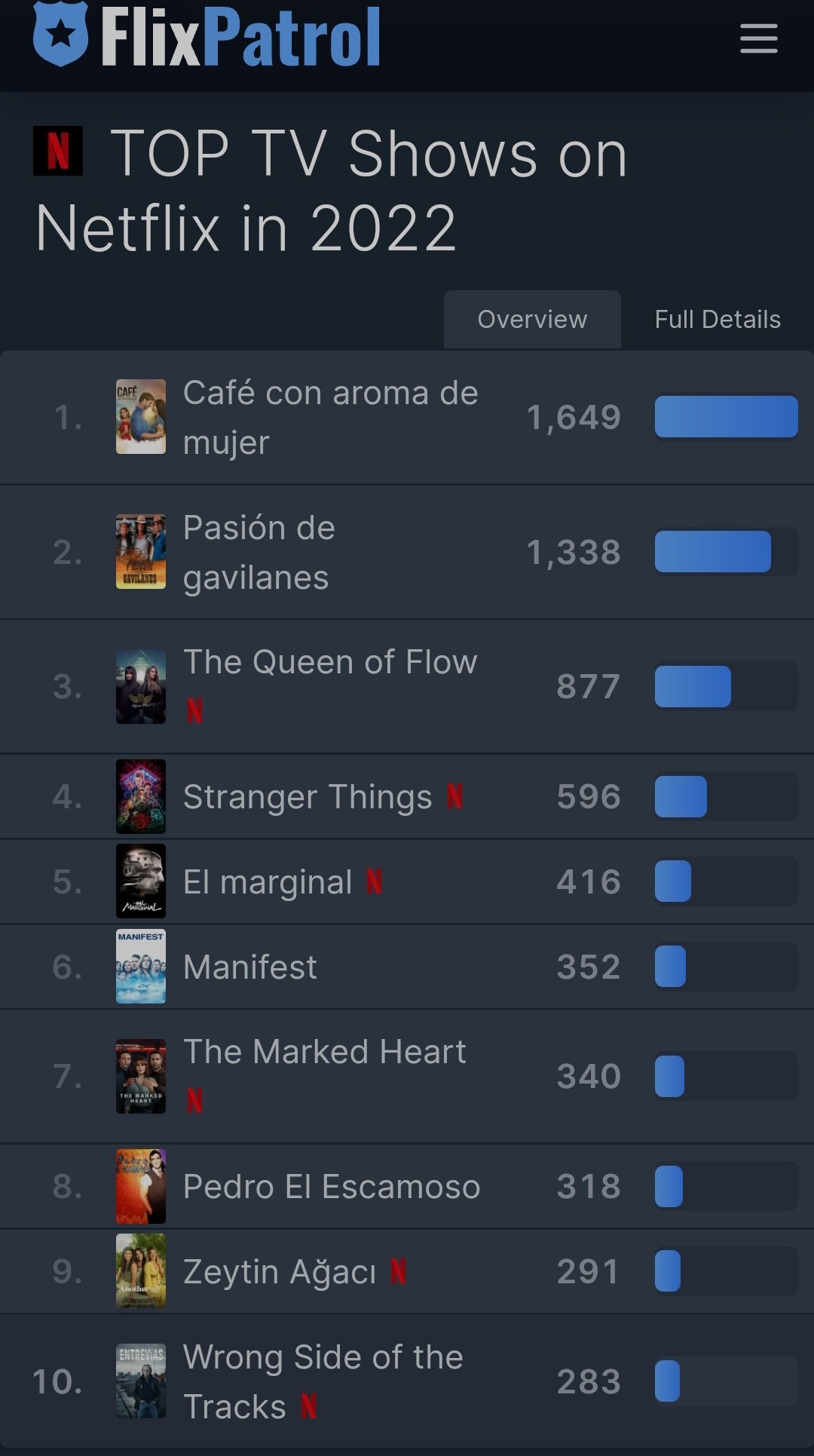Open Pasión de gavilanes entry
The width and height of the screenshot is (814, 1456).
point(259,552)
